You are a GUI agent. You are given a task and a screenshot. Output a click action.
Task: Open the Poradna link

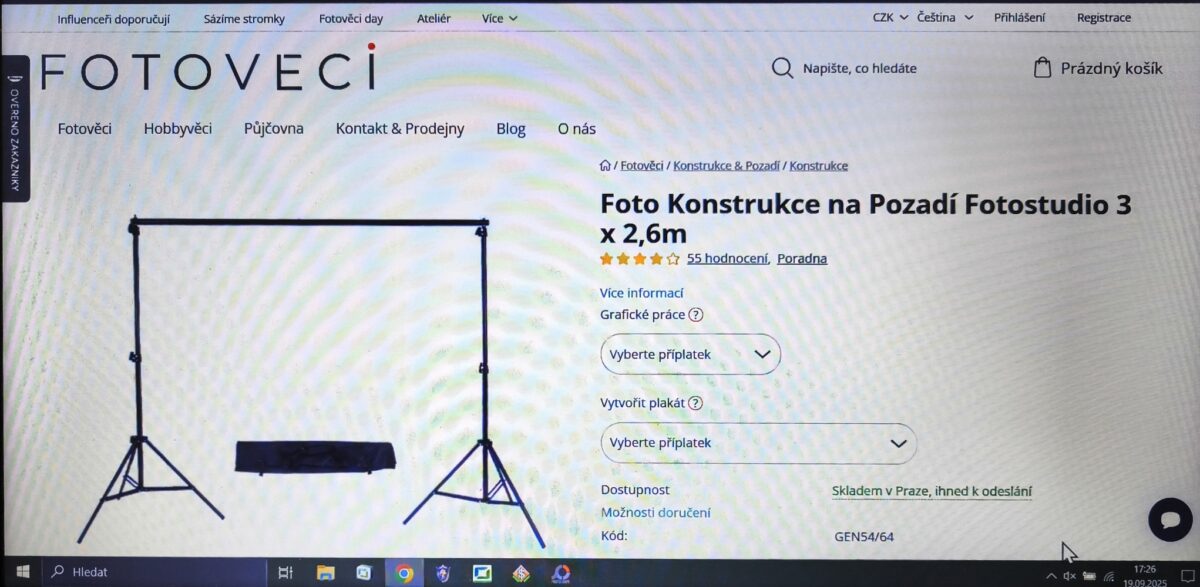tap(801, 259)
